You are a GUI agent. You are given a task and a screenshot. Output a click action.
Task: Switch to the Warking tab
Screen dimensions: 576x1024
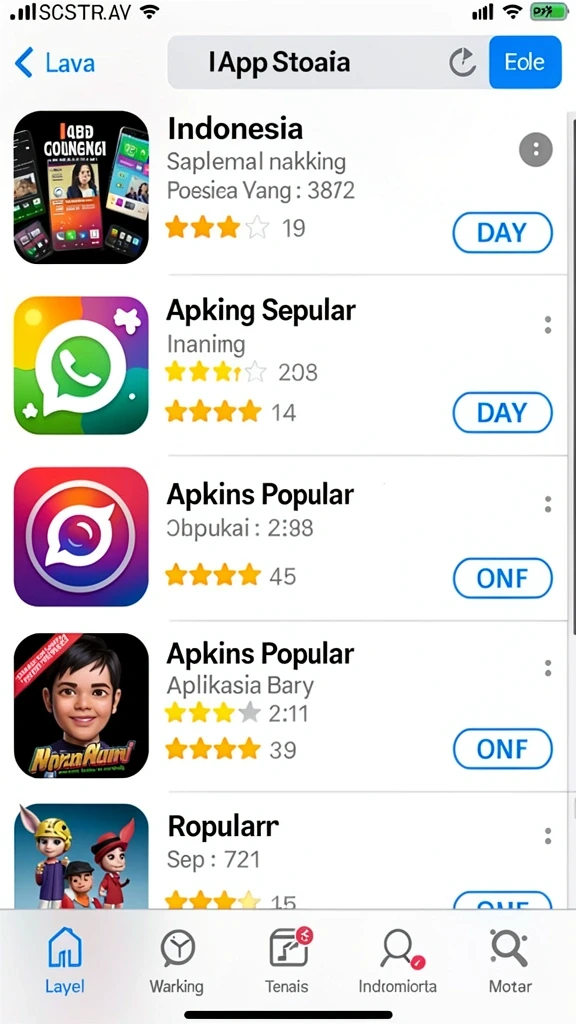coord(176,961)
